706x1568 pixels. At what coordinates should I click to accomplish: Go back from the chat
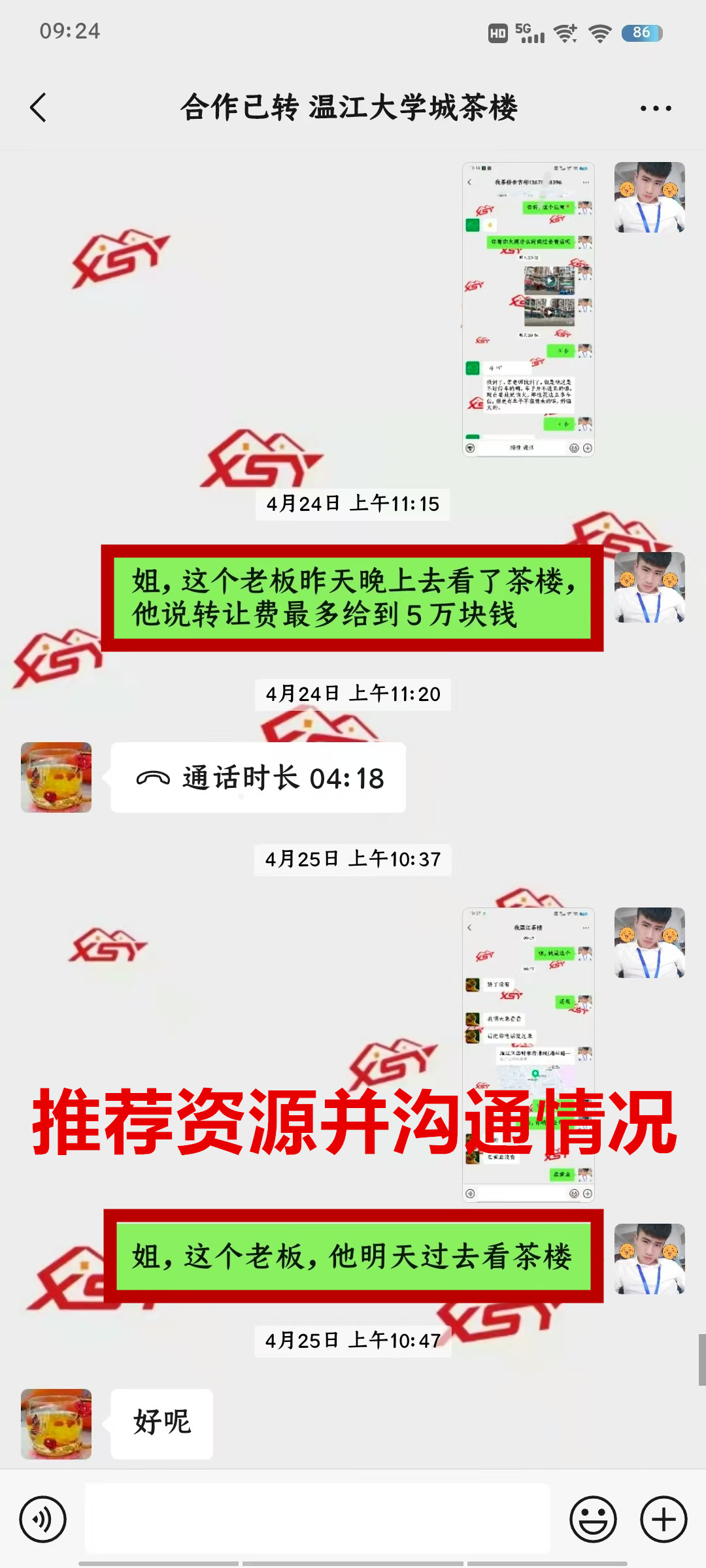(x=39, y=108)
